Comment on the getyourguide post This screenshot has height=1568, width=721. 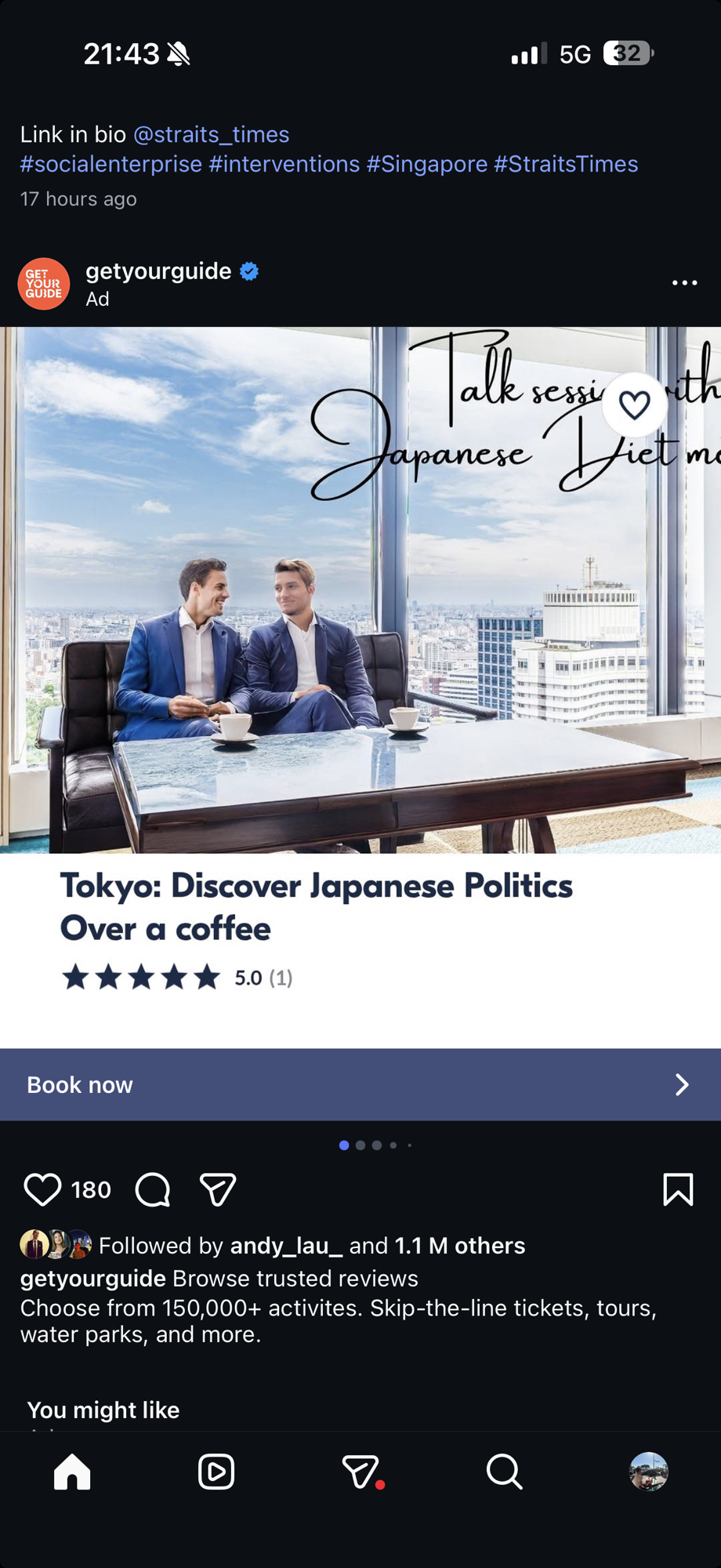153,1189
